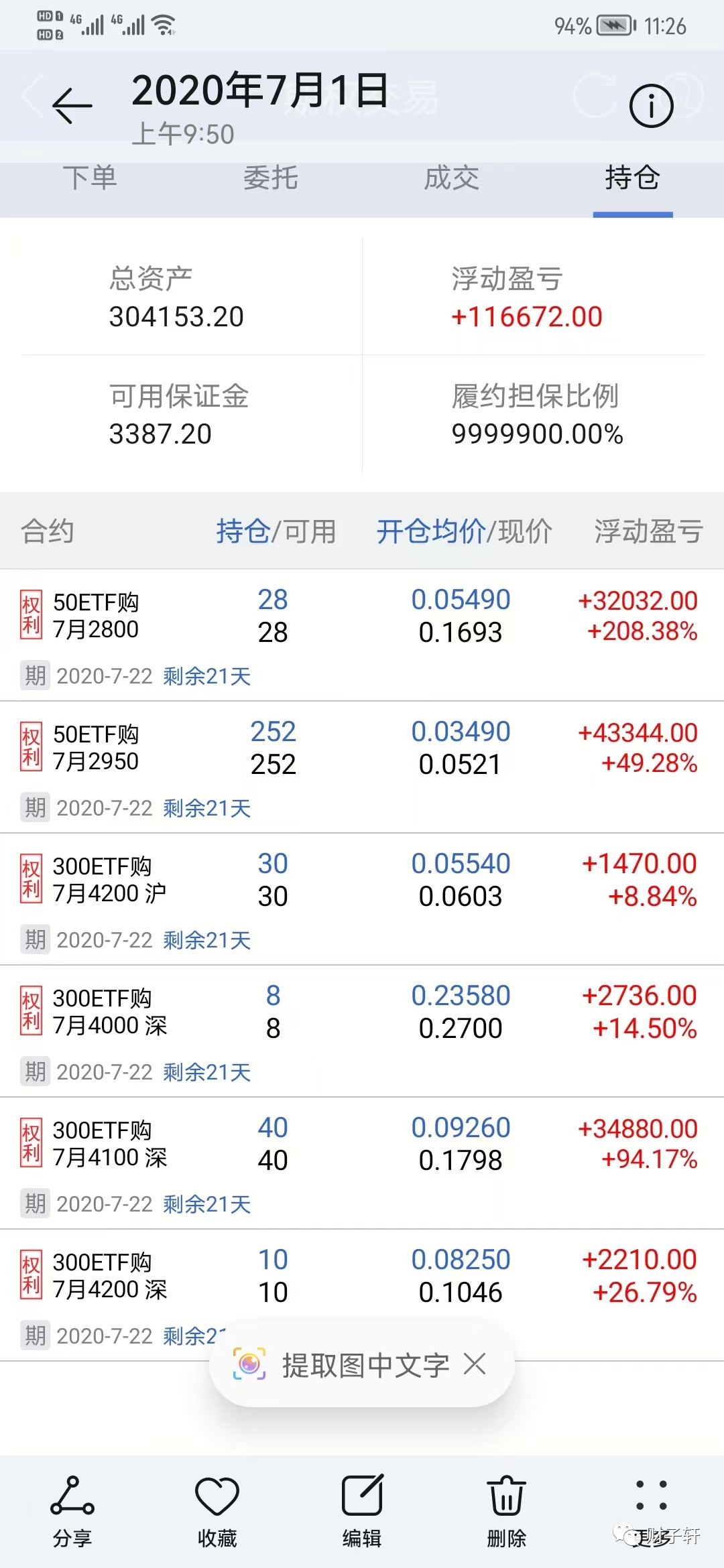Go back from the photo viewer

click(x=72, y=105)
